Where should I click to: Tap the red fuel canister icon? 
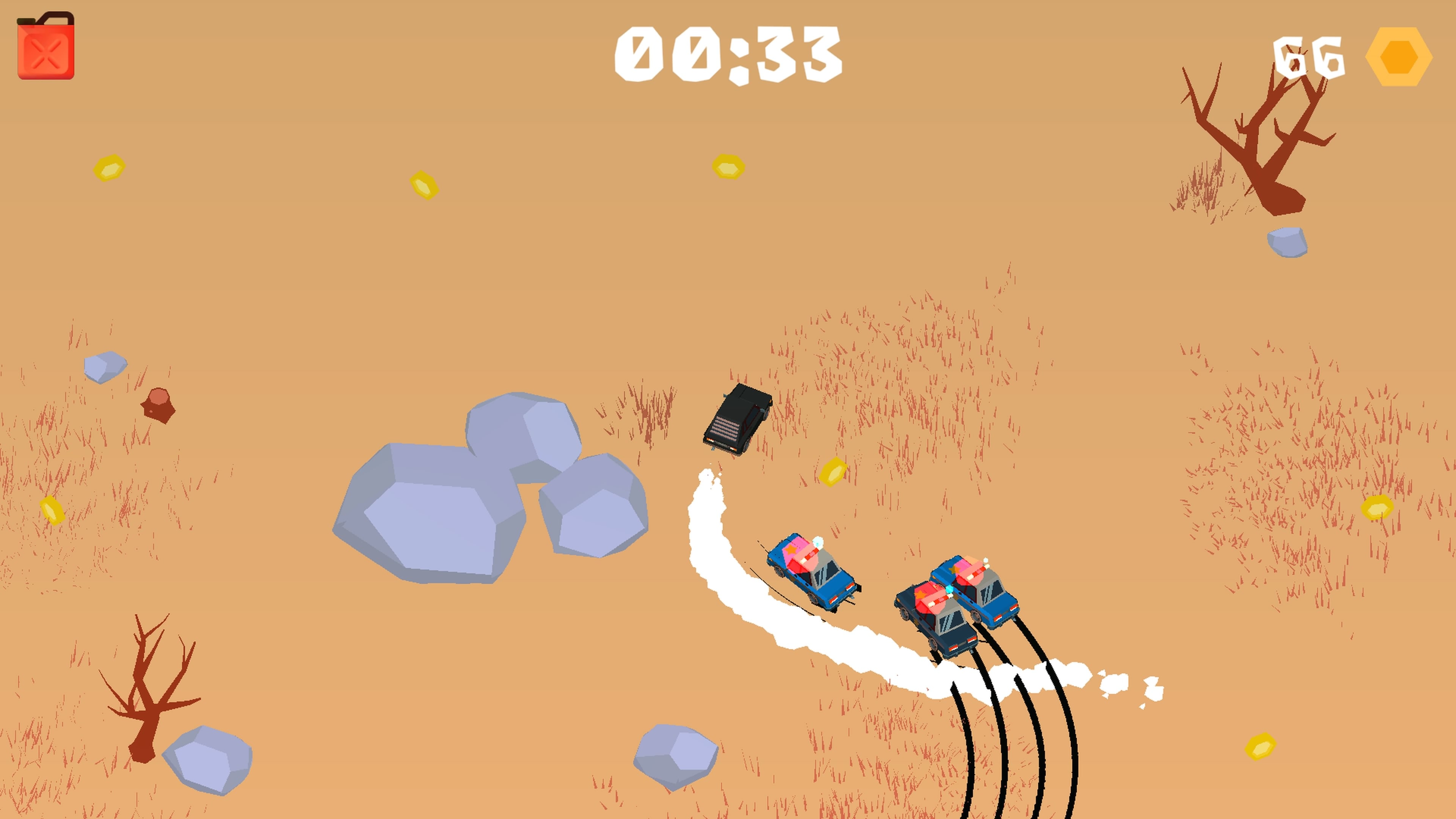[x=46, y=48]
